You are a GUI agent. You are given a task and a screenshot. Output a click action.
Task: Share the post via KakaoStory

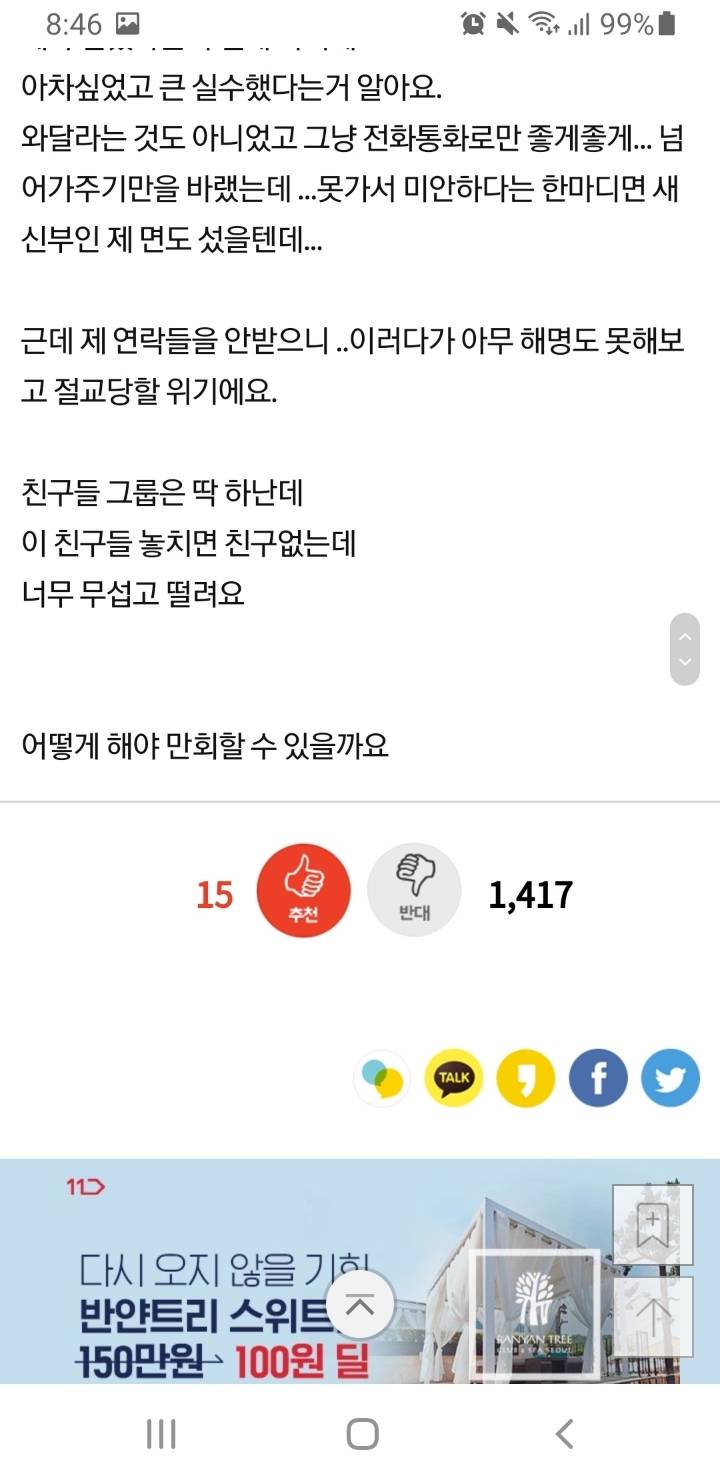pyautogui.click(x=526, y=1077)
